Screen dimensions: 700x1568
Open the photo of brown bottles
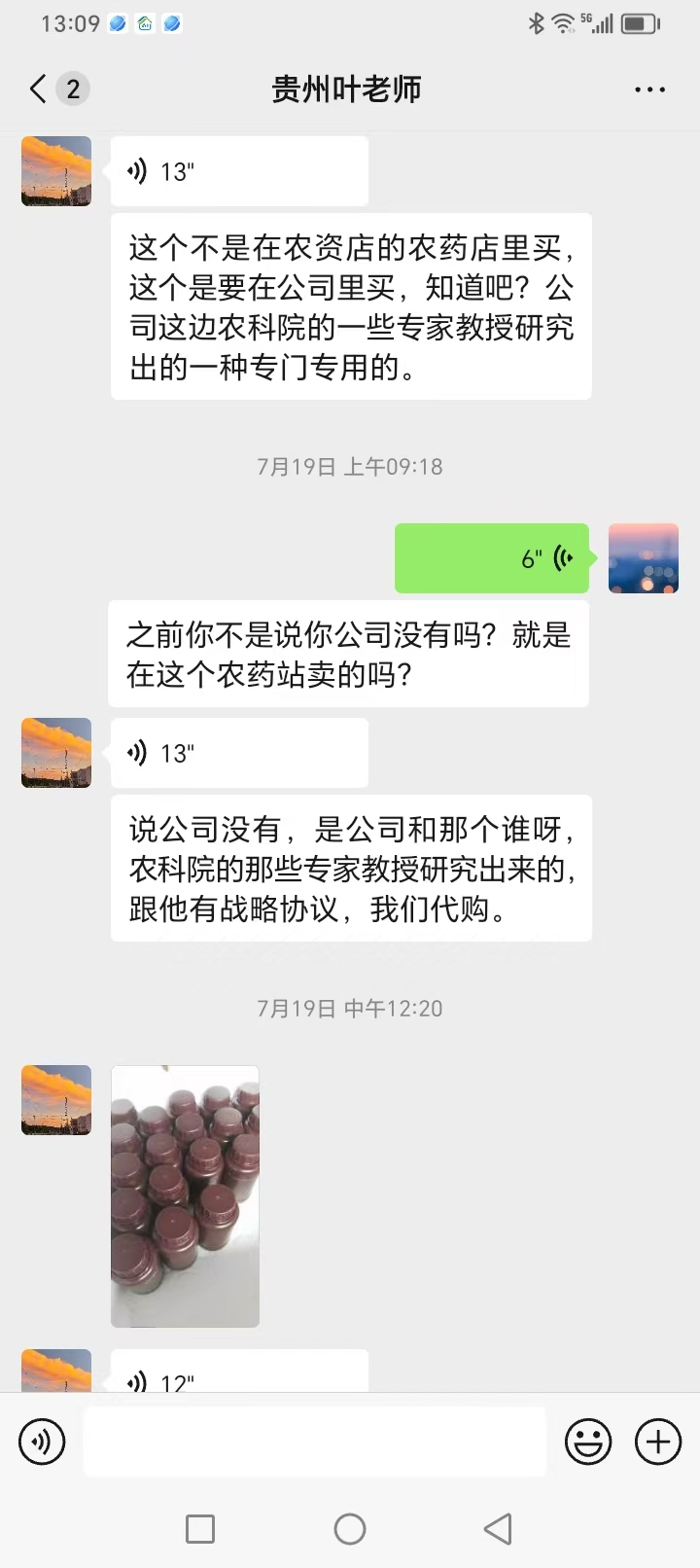pos(185,1195)
